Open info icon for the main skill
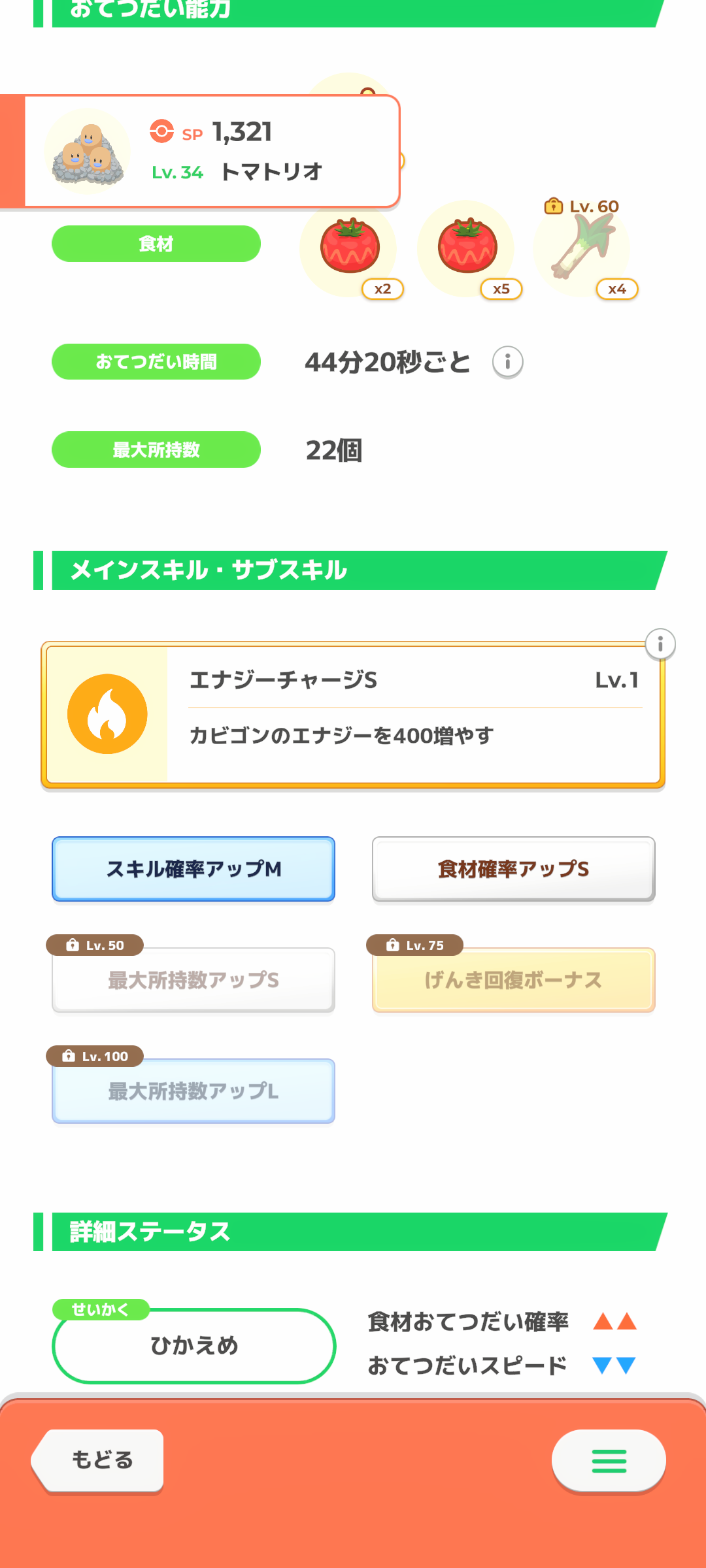 tap(660, 645)
